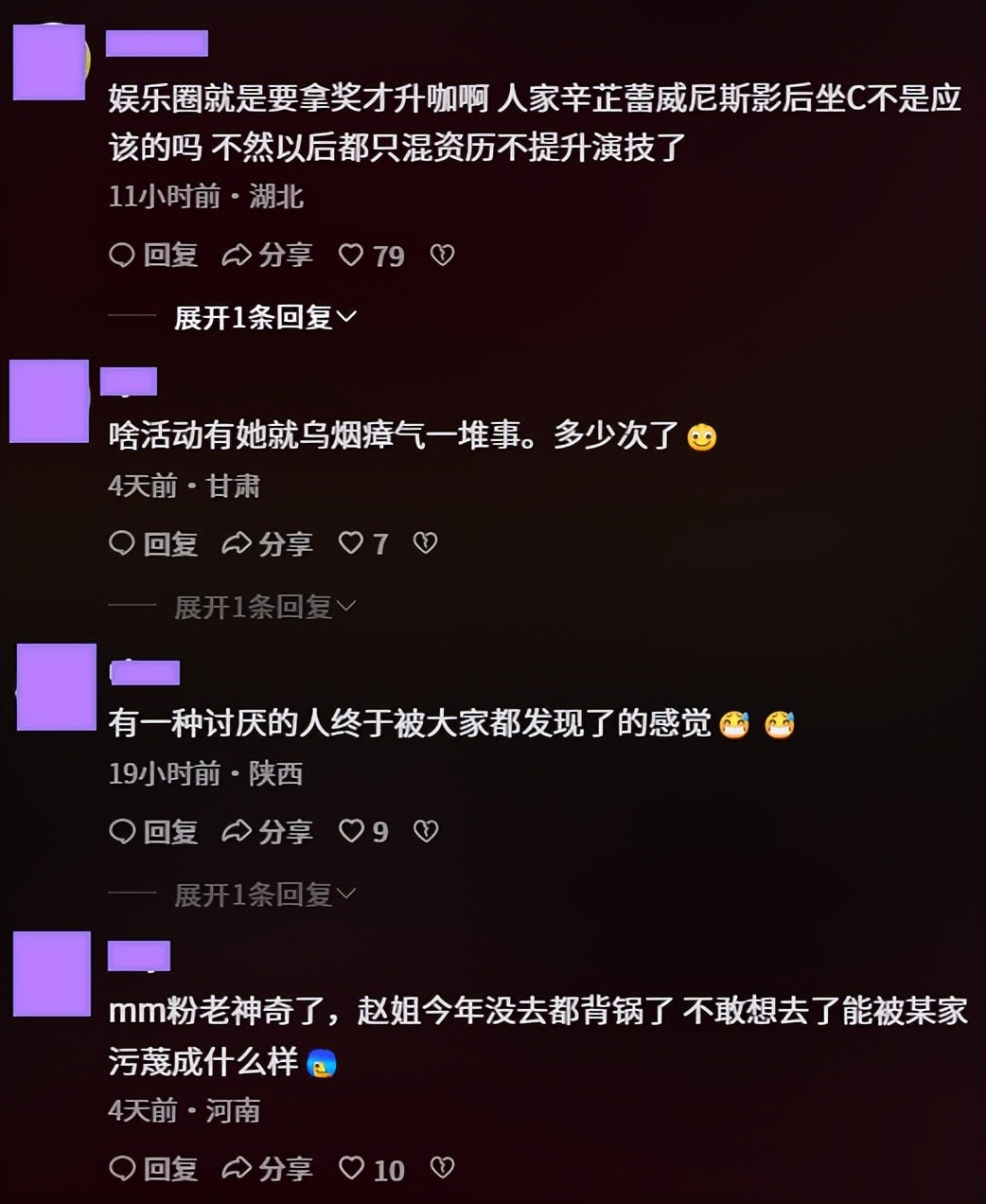Like the comment with 9 likes
The image size is (986, 1204).
363,832
